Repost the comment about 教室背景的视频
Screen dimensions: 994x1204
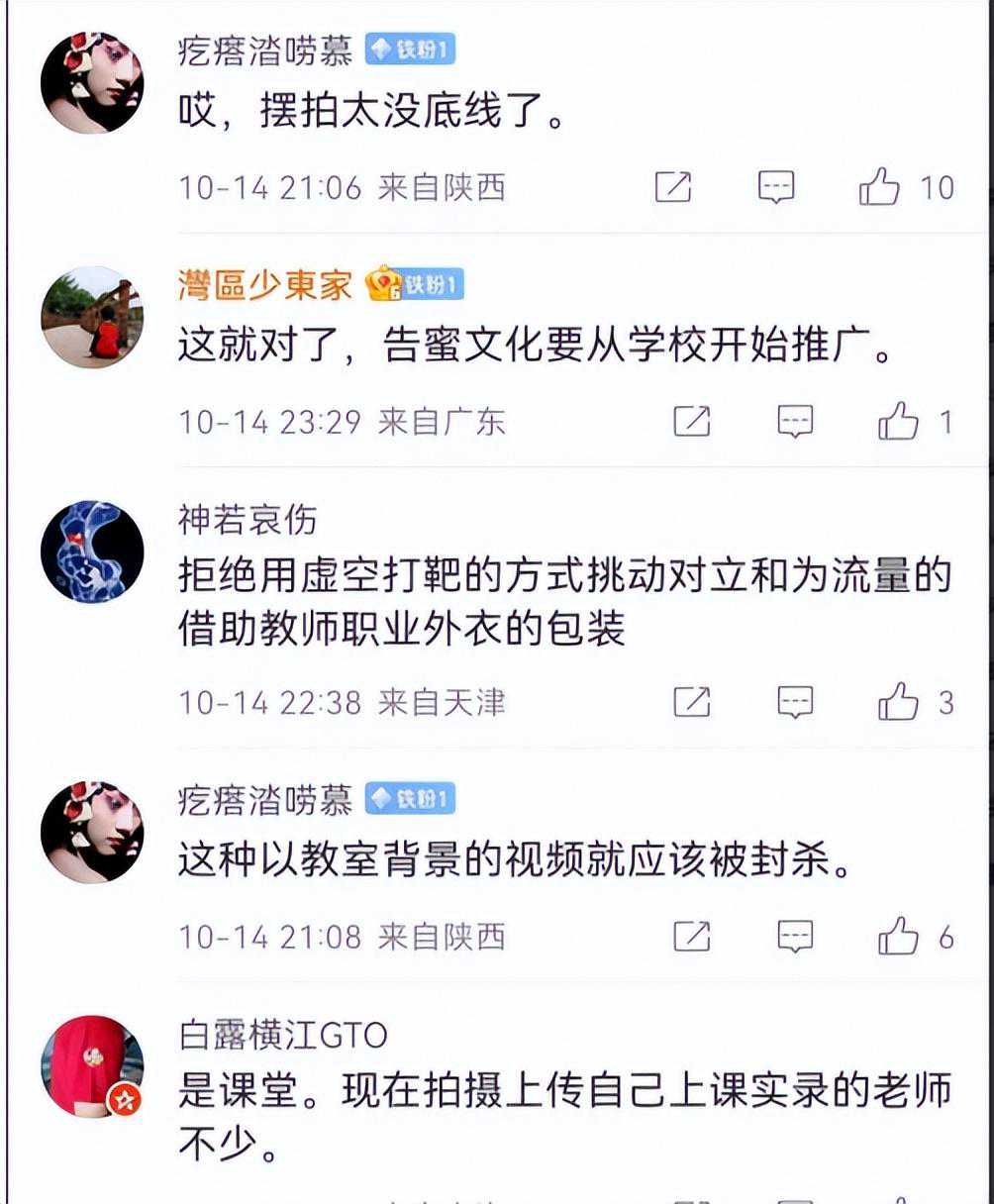click(692, 936)
